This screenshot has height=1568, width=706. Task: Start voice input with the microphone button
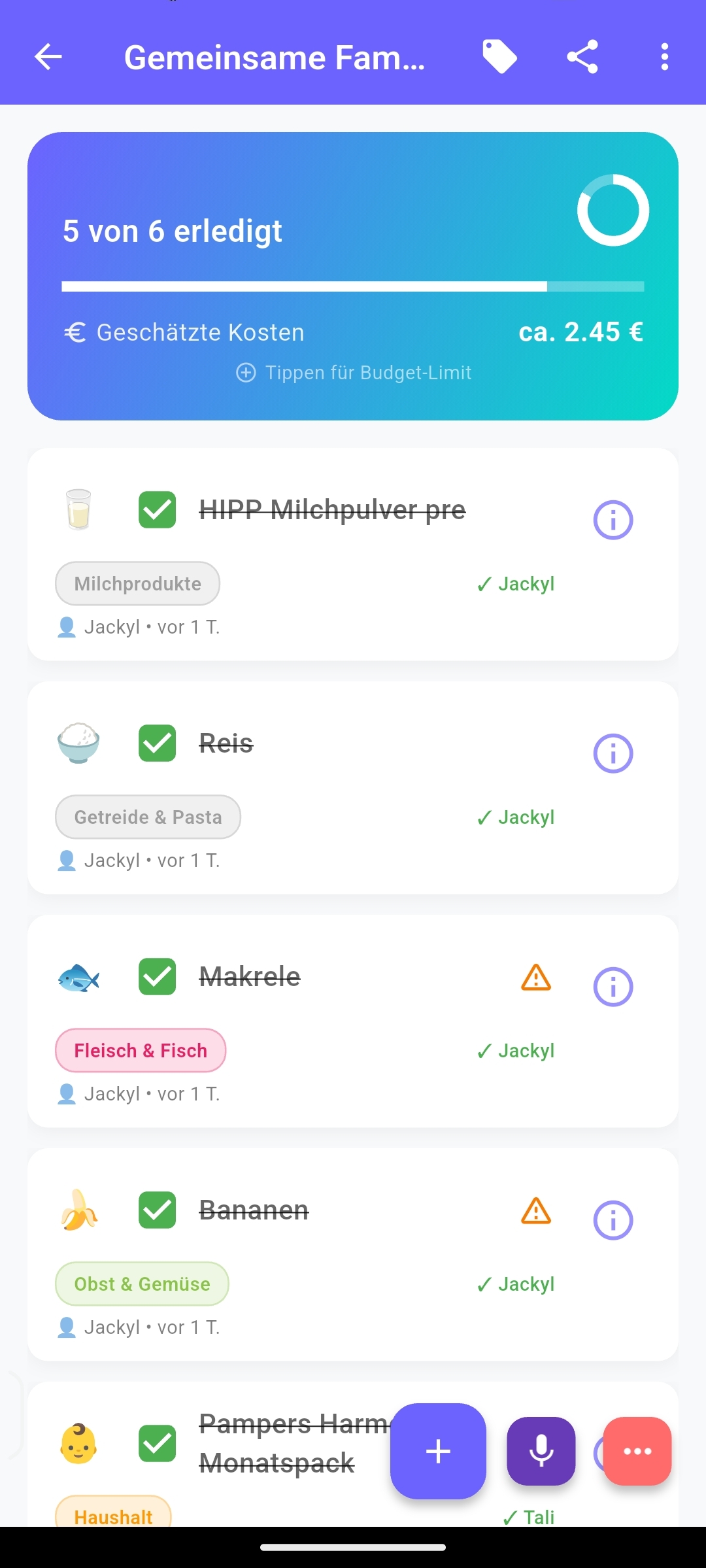(x=541, y=1452)
